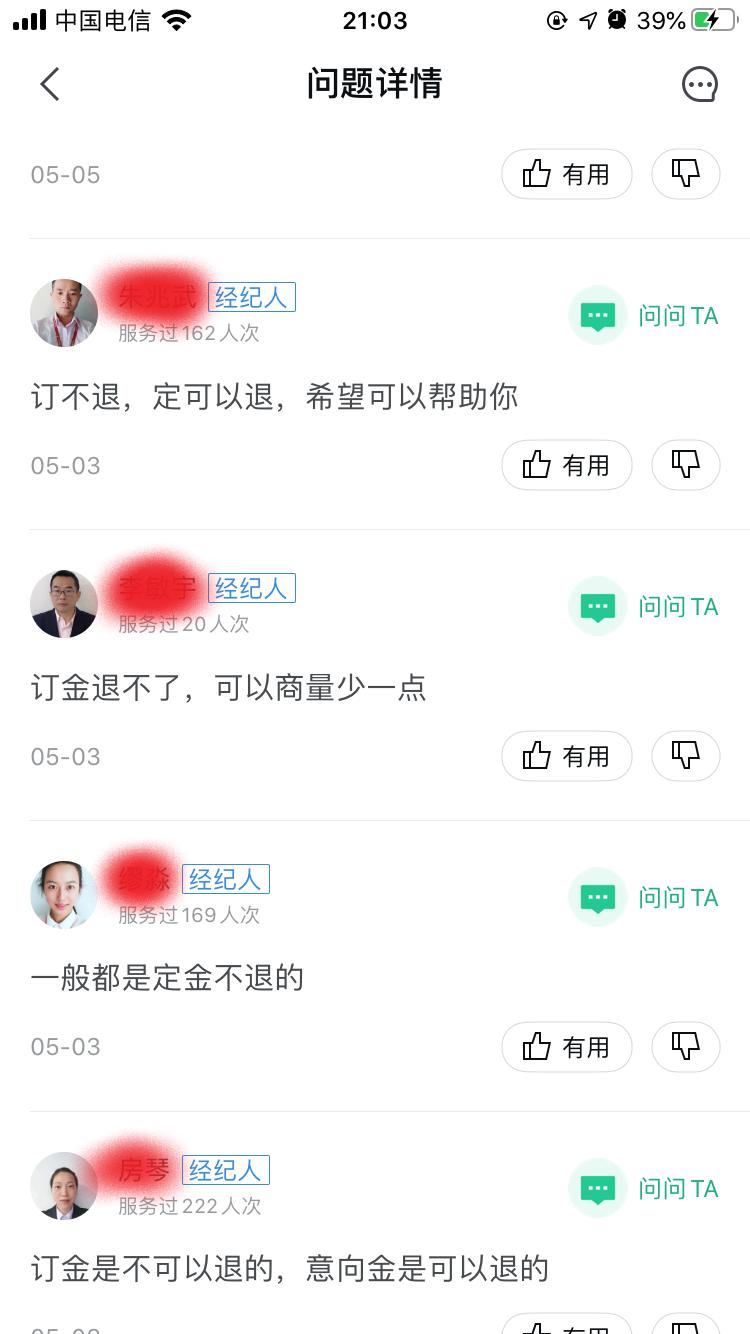Tap the 经纪人 badge beside 李敏宇
Image resolution: width=750 pixels, height=1334 pixels.
click(x=251, y=588)
